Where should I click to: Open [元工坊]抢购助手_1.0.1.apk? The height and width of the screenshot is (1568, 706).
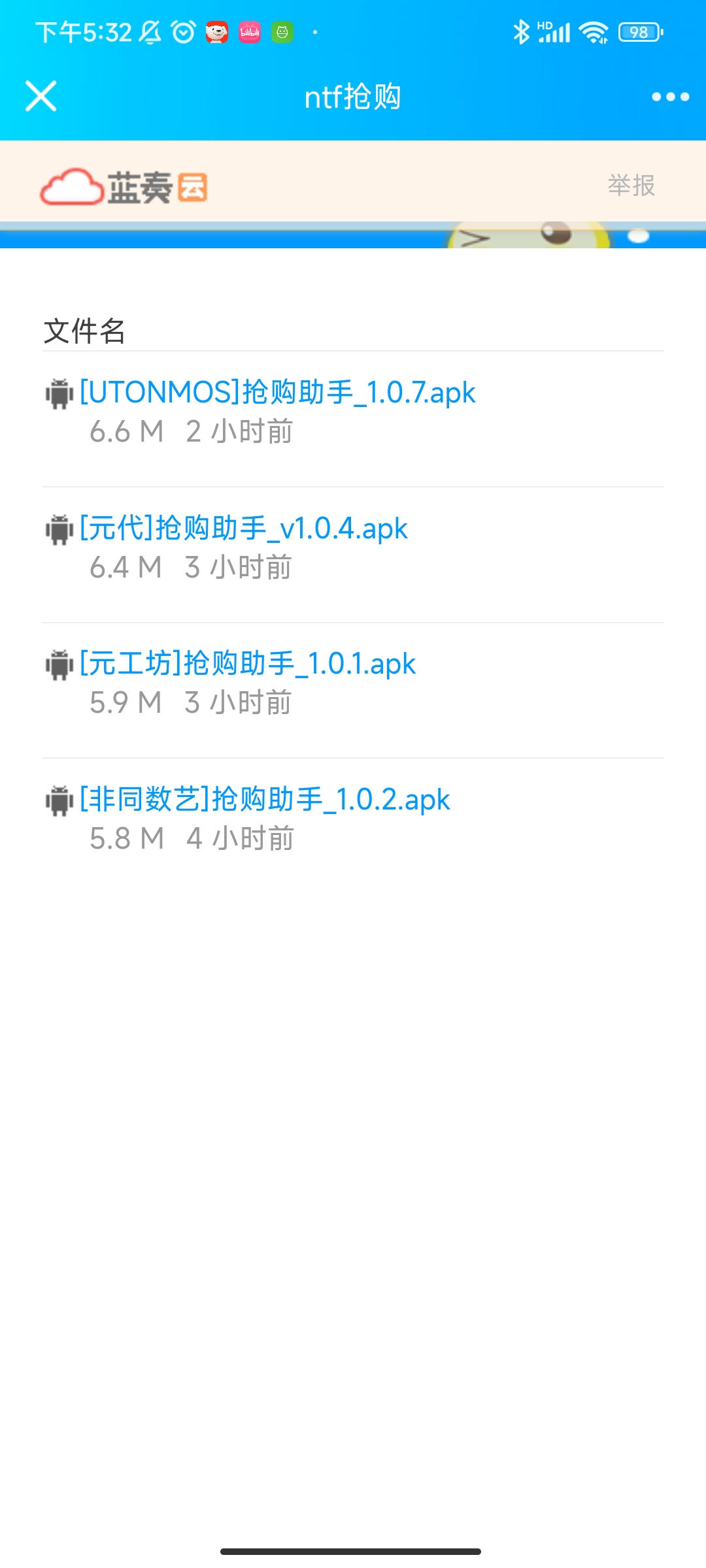pos(246,664)
